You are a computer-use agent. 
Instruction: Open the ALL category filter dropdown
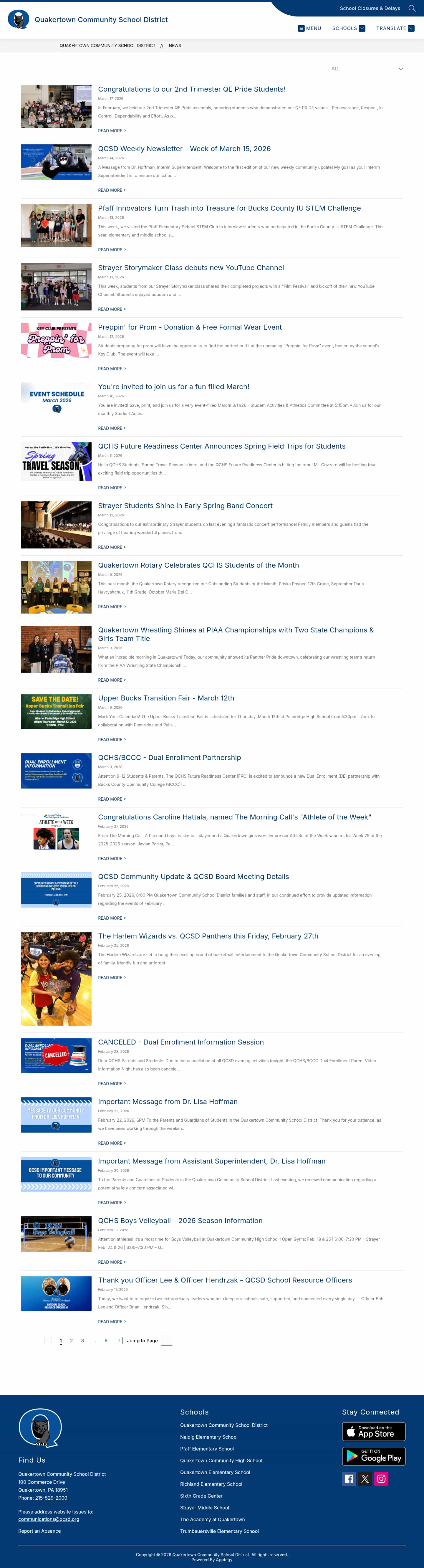366,69
